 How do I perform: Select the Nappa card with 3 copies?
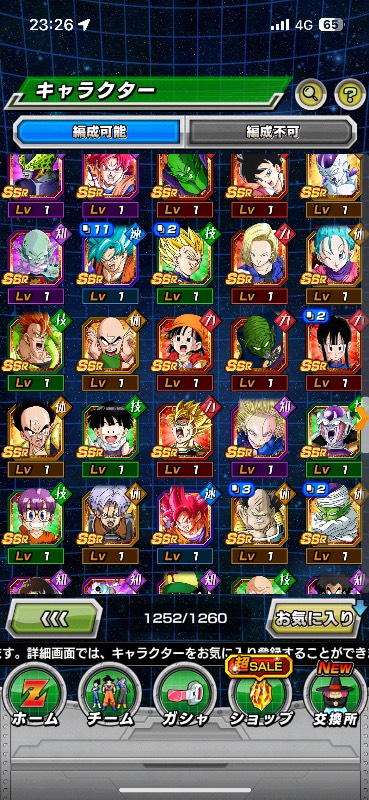[259, 523]
